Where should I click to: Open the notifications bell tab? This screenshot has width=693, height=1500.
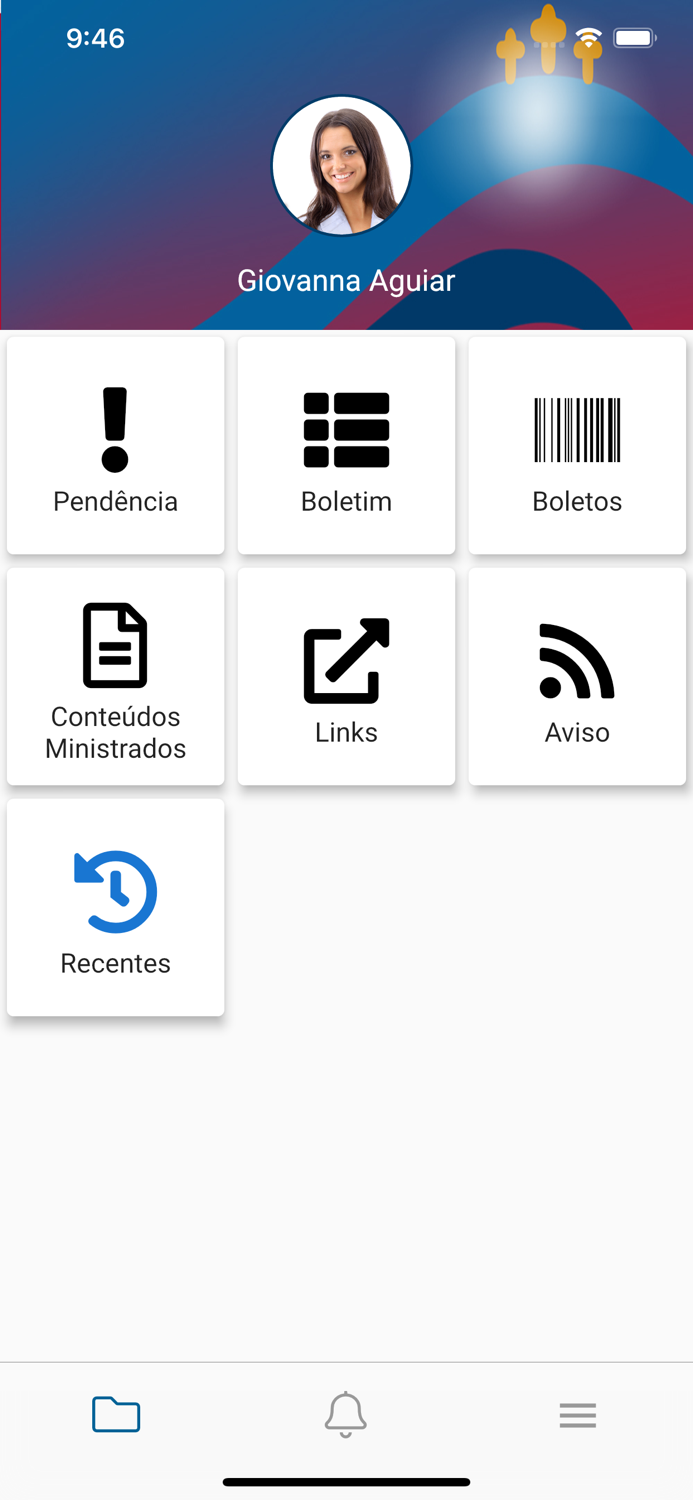click(x=346, y=1415)
